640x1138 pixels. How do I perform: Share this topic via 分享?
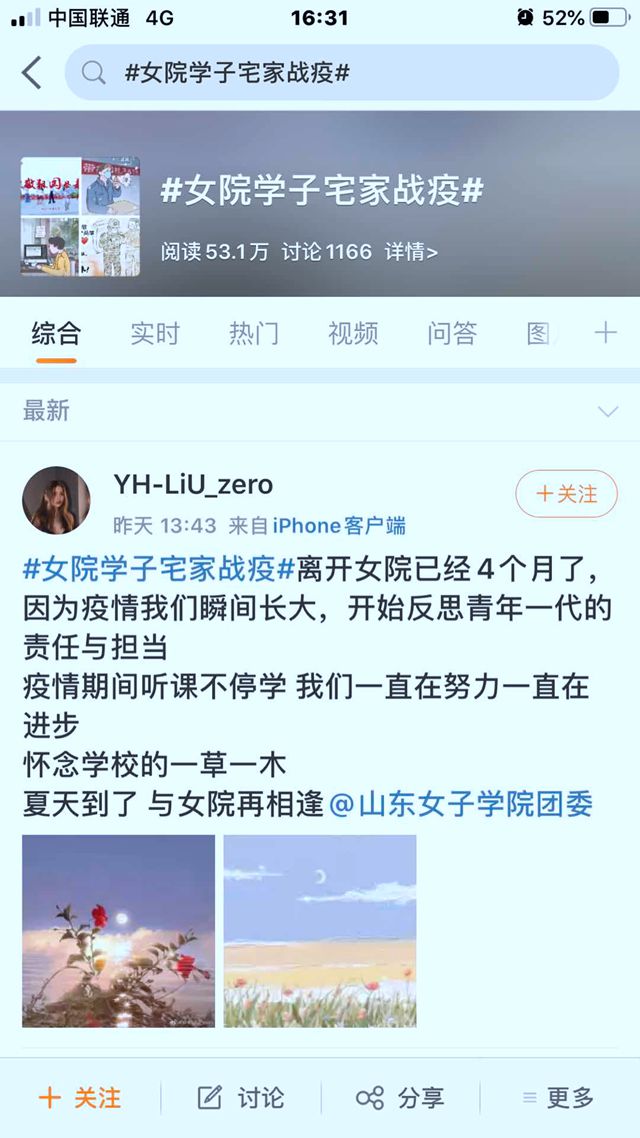400,1098
